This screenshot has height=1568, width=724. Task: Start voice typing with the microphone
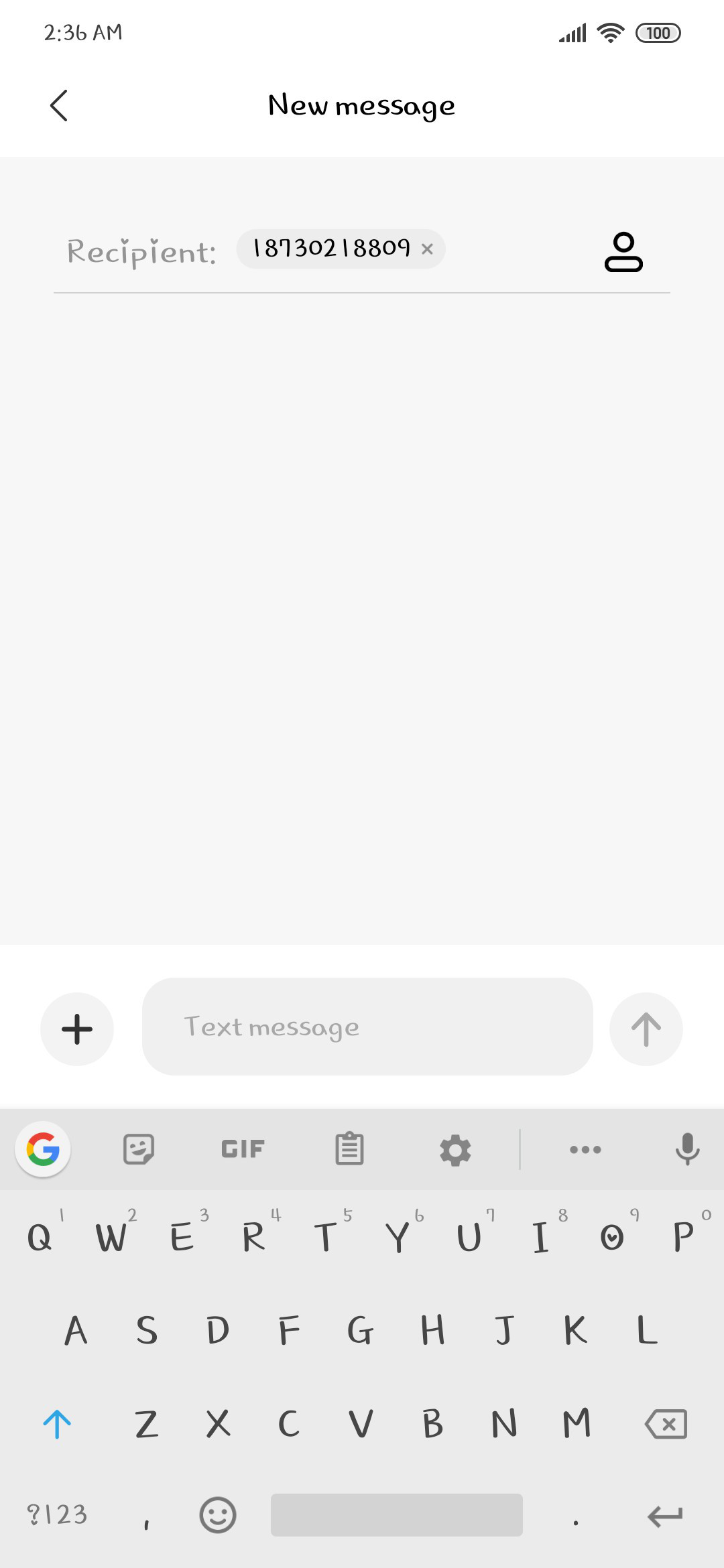[687, 1149]
